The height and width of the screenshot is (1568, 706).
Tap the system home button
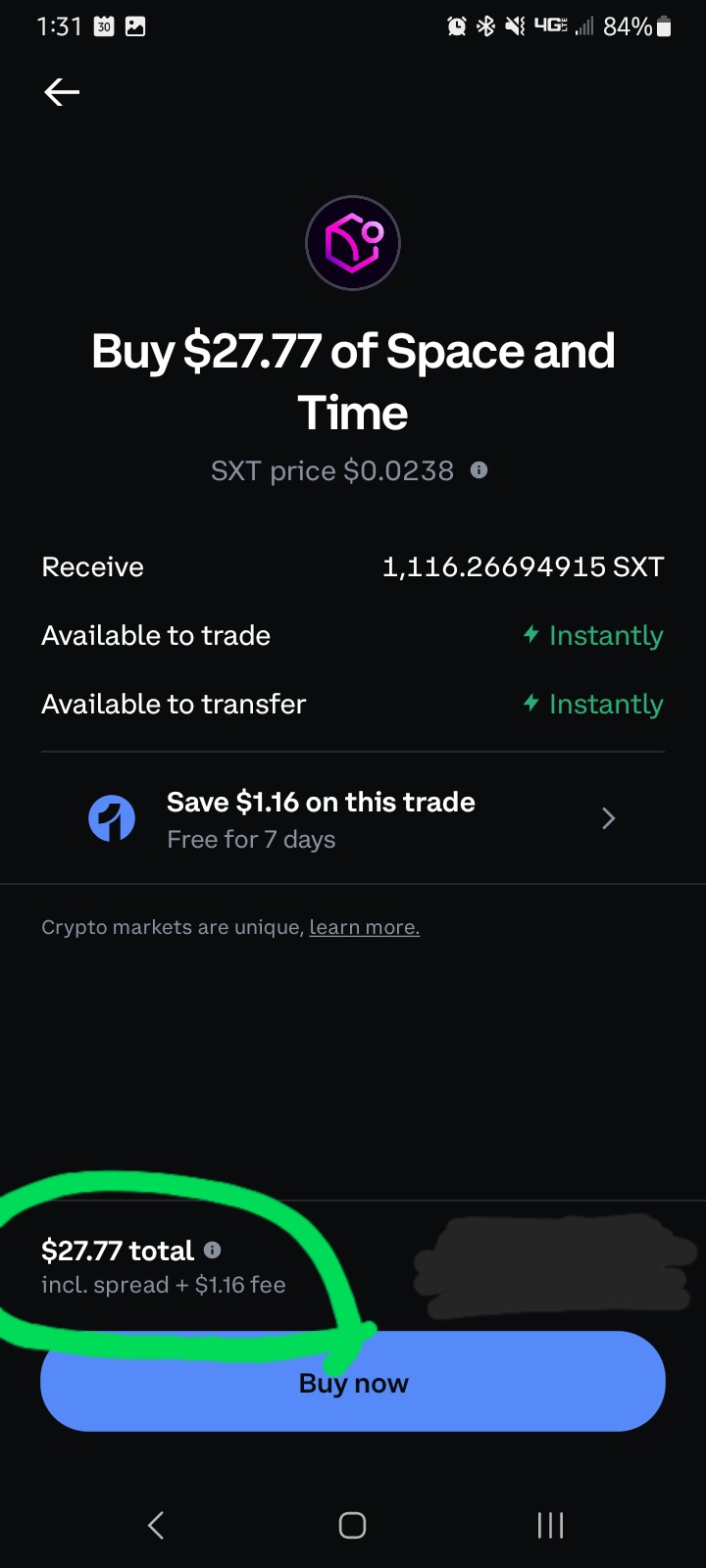[352, 1525]
